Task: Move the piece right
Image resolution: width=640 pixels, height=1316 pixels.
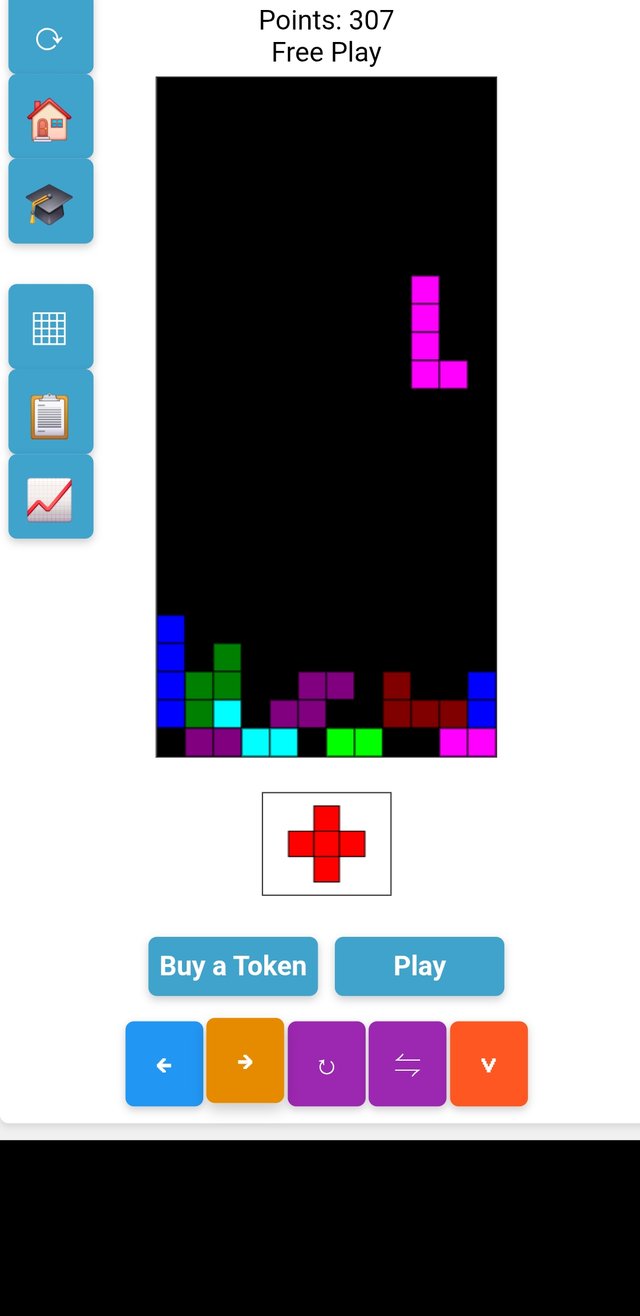Action: tap(245, 1061)
